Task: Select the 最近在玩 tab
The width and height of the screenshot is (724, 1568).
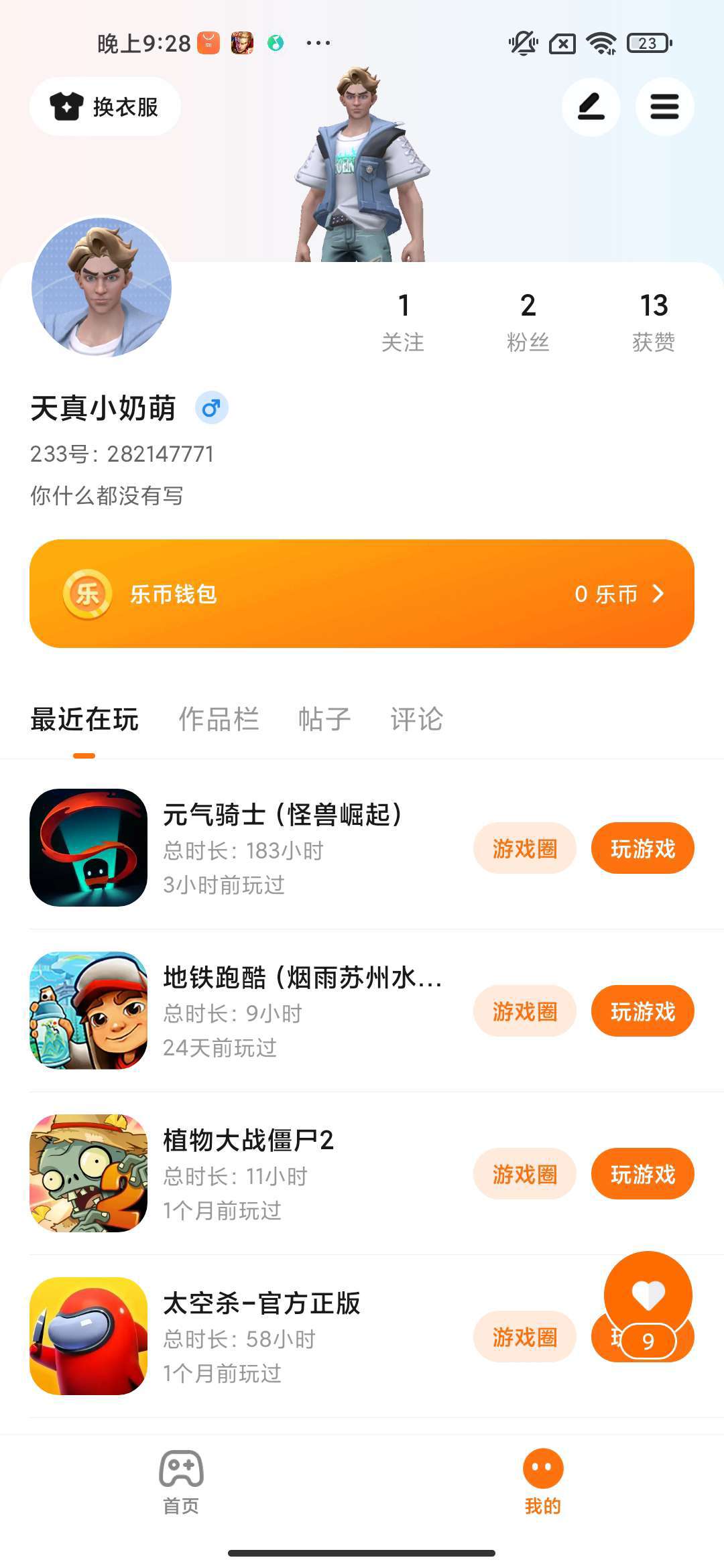Action: pos(84,720)
